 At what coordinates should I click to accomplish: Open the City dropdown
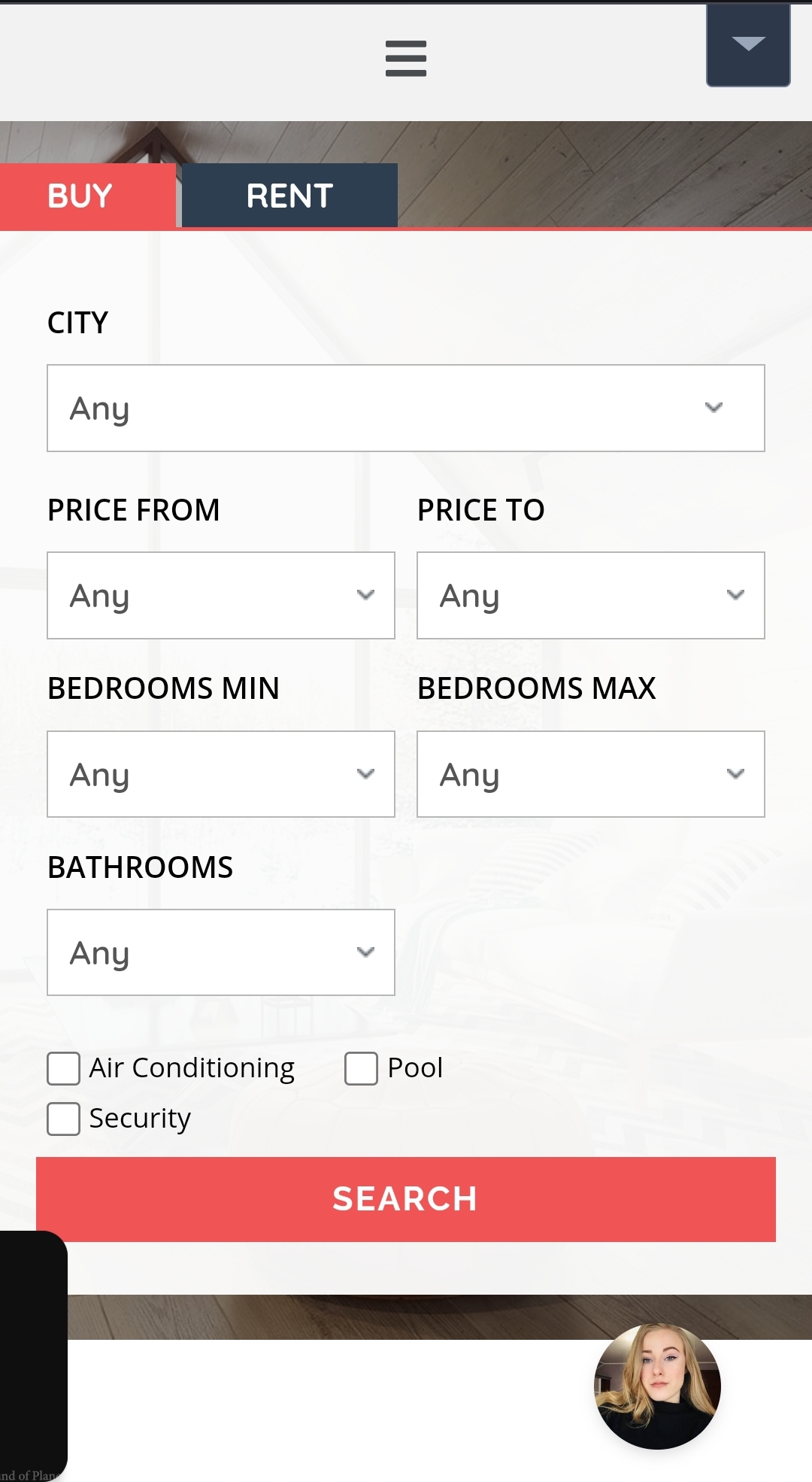point(406,408)
